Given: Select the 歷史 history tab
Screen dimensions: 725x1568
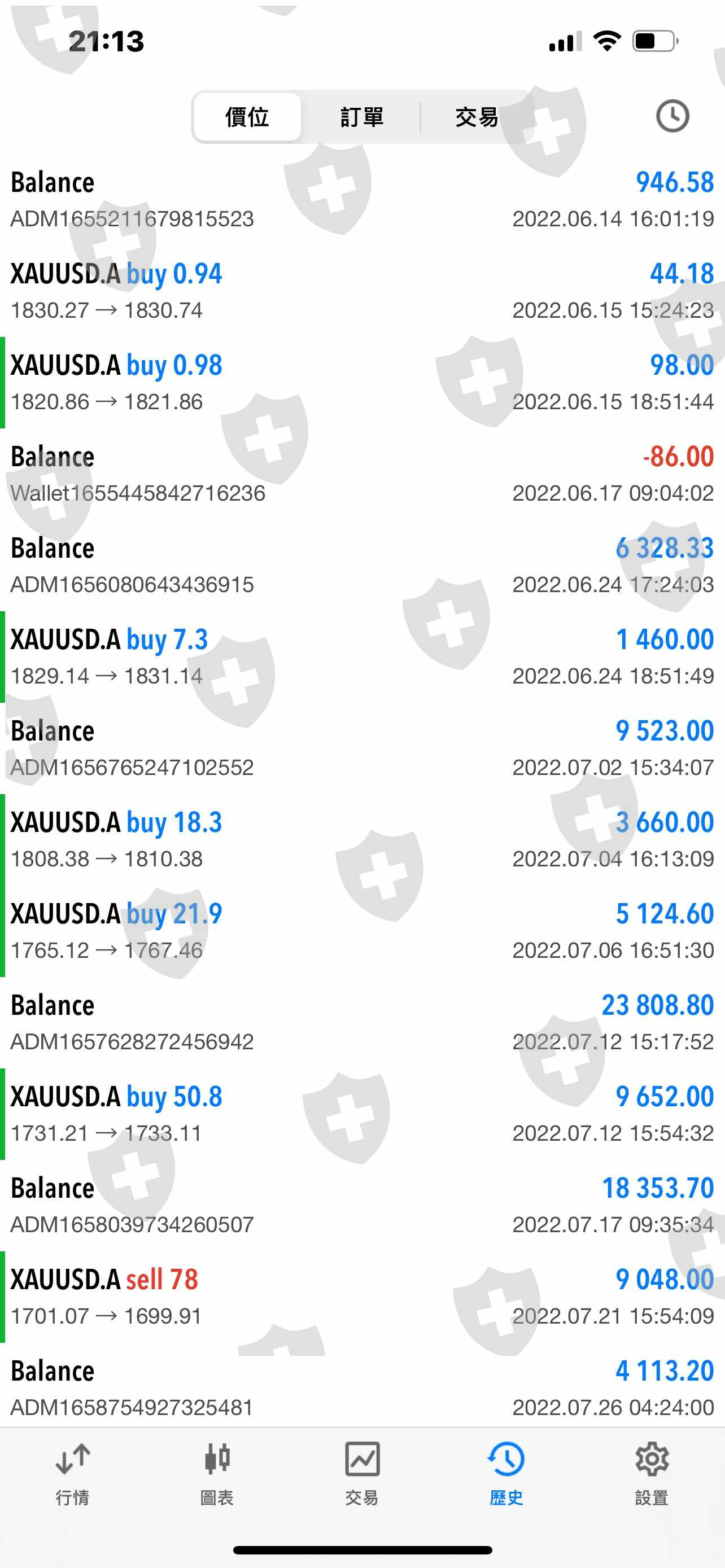Looking at the screenshot, I should 506,1473.
